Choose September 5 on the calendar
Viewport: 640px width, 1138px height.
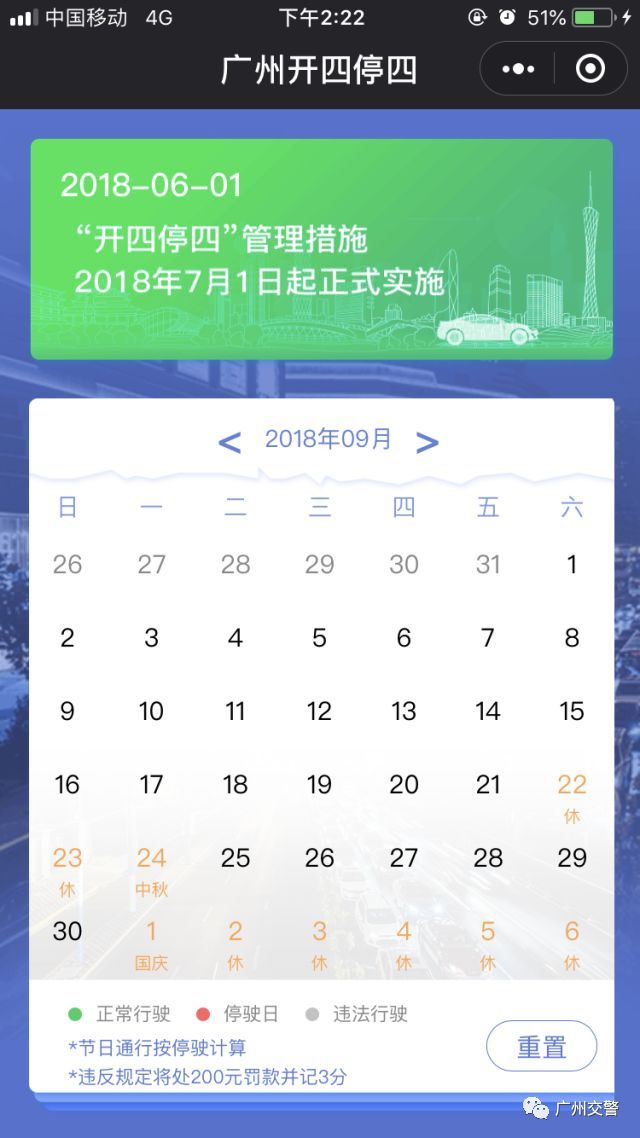click(x=319, y=638)
